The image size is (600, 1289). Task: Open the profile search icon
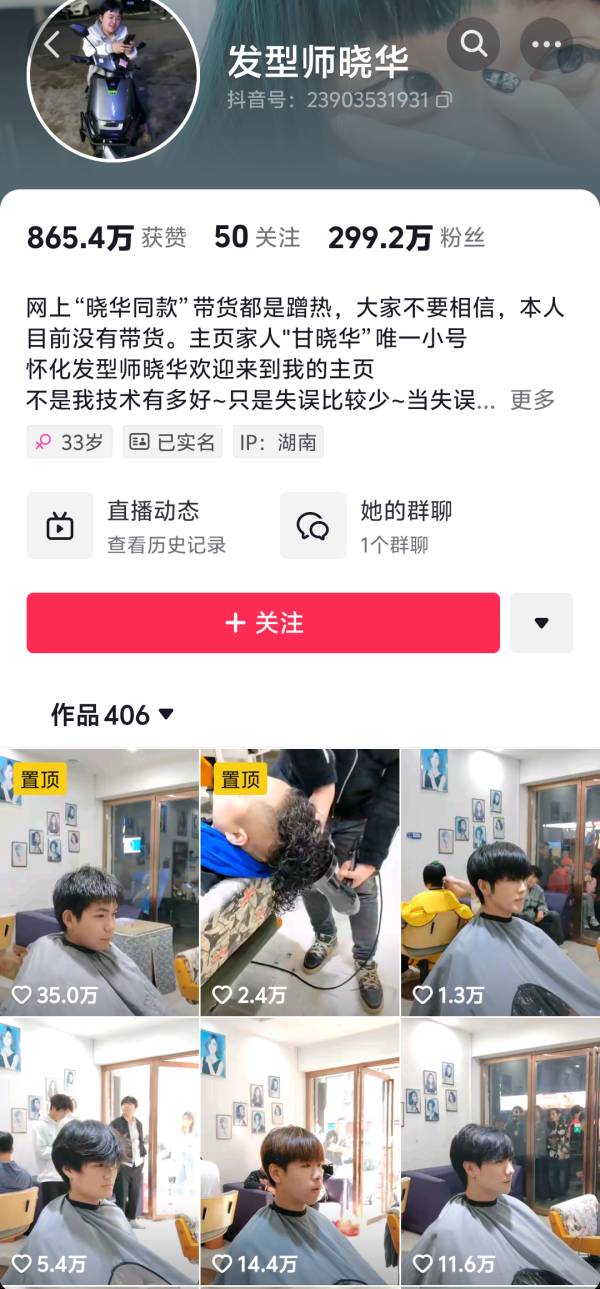point(474,44)
